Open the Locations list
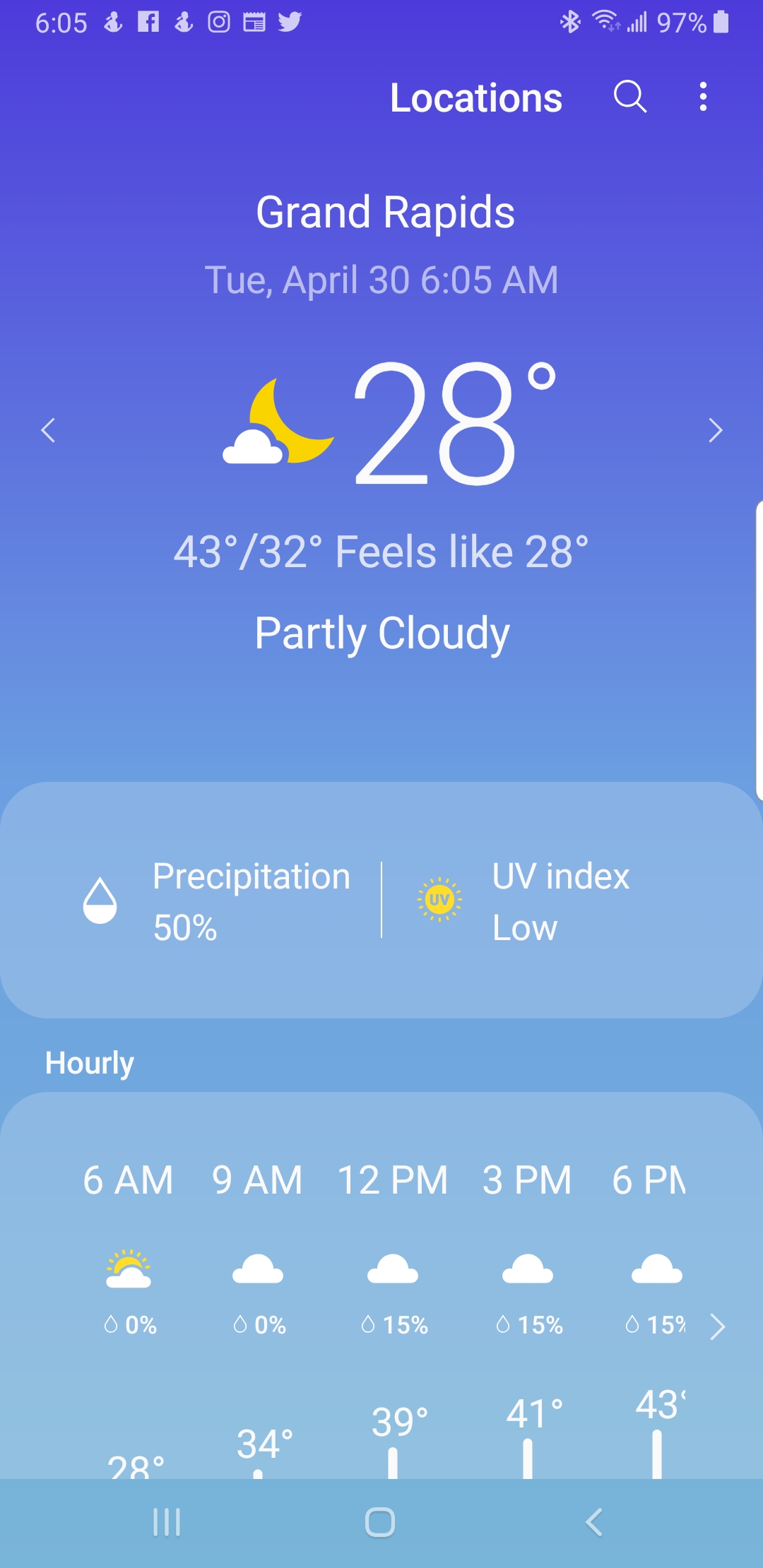Viewport: 763px width, 1568px height. point(476,97)
